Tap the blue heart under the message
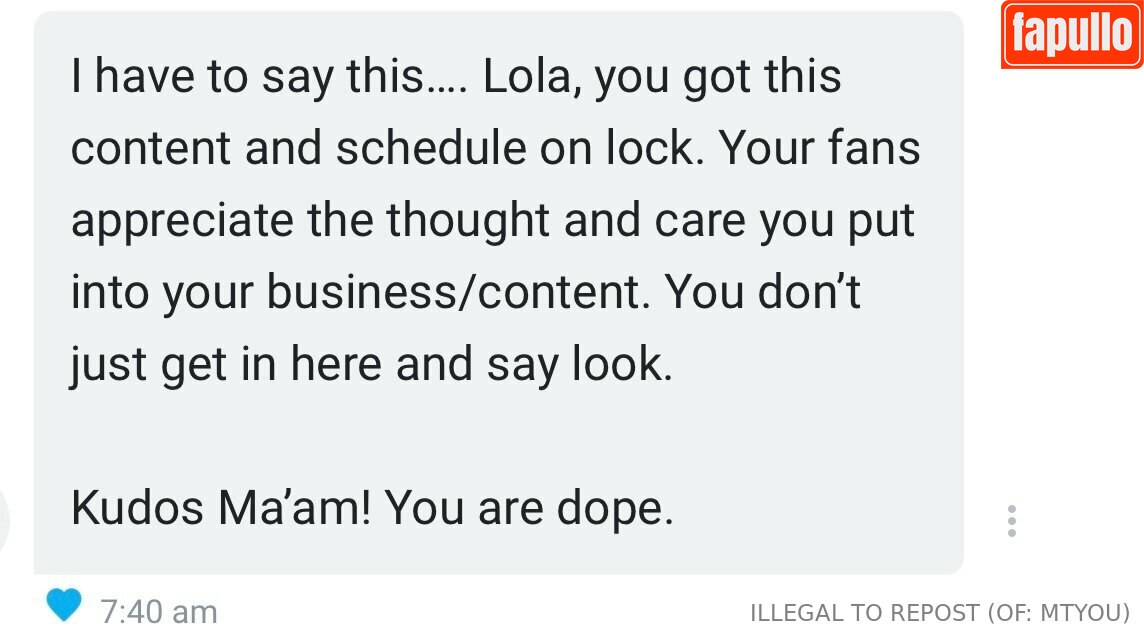 (x=64, y=605)
